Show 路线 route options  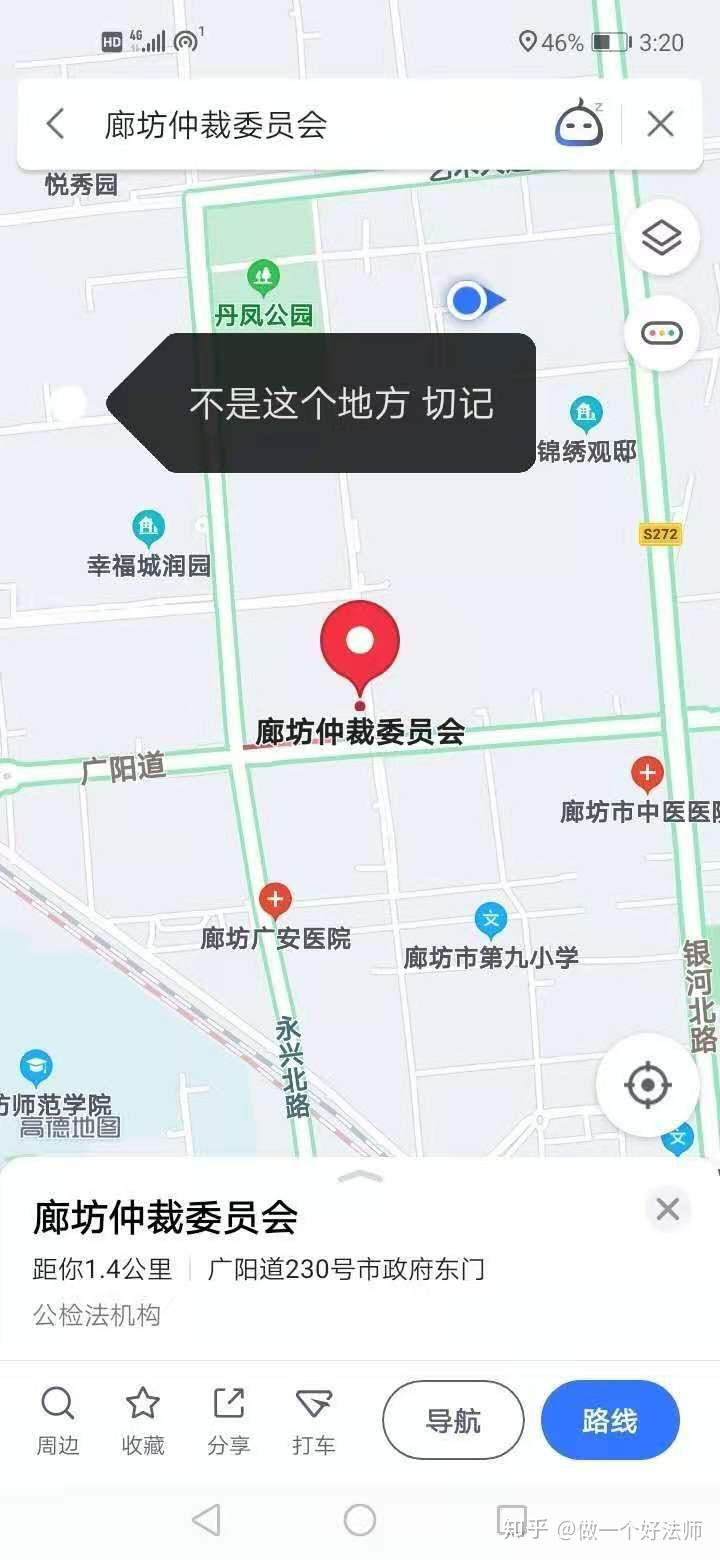pyautogui.click(x=610, y=1420)
